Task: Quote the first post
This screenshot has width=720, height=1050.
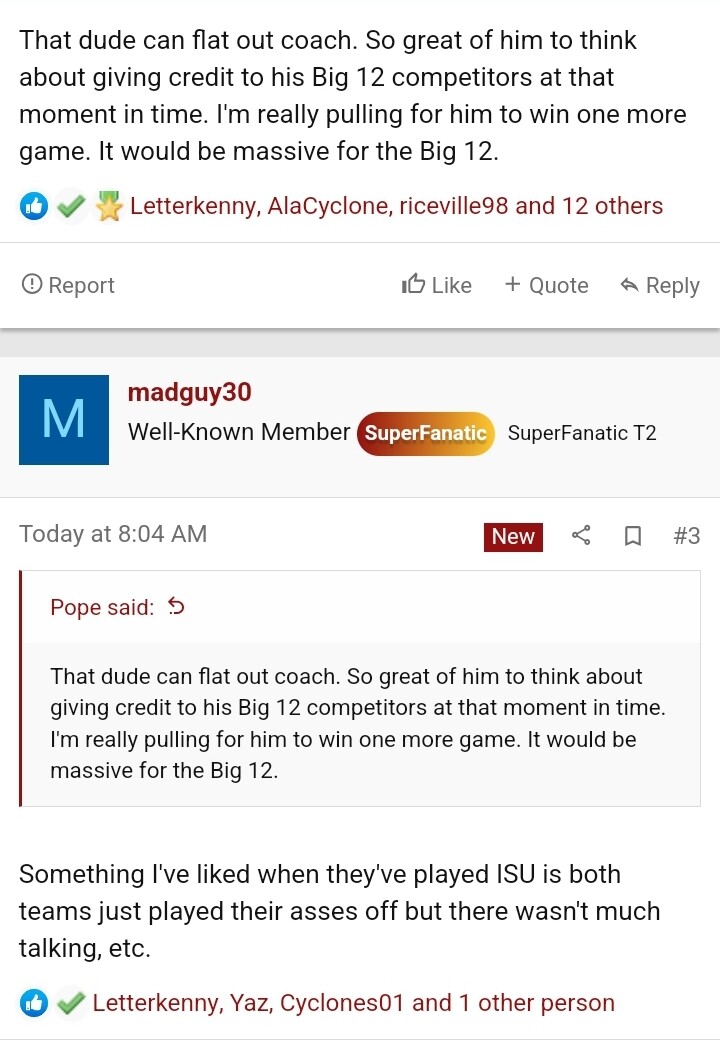Action: coord(546,285)
